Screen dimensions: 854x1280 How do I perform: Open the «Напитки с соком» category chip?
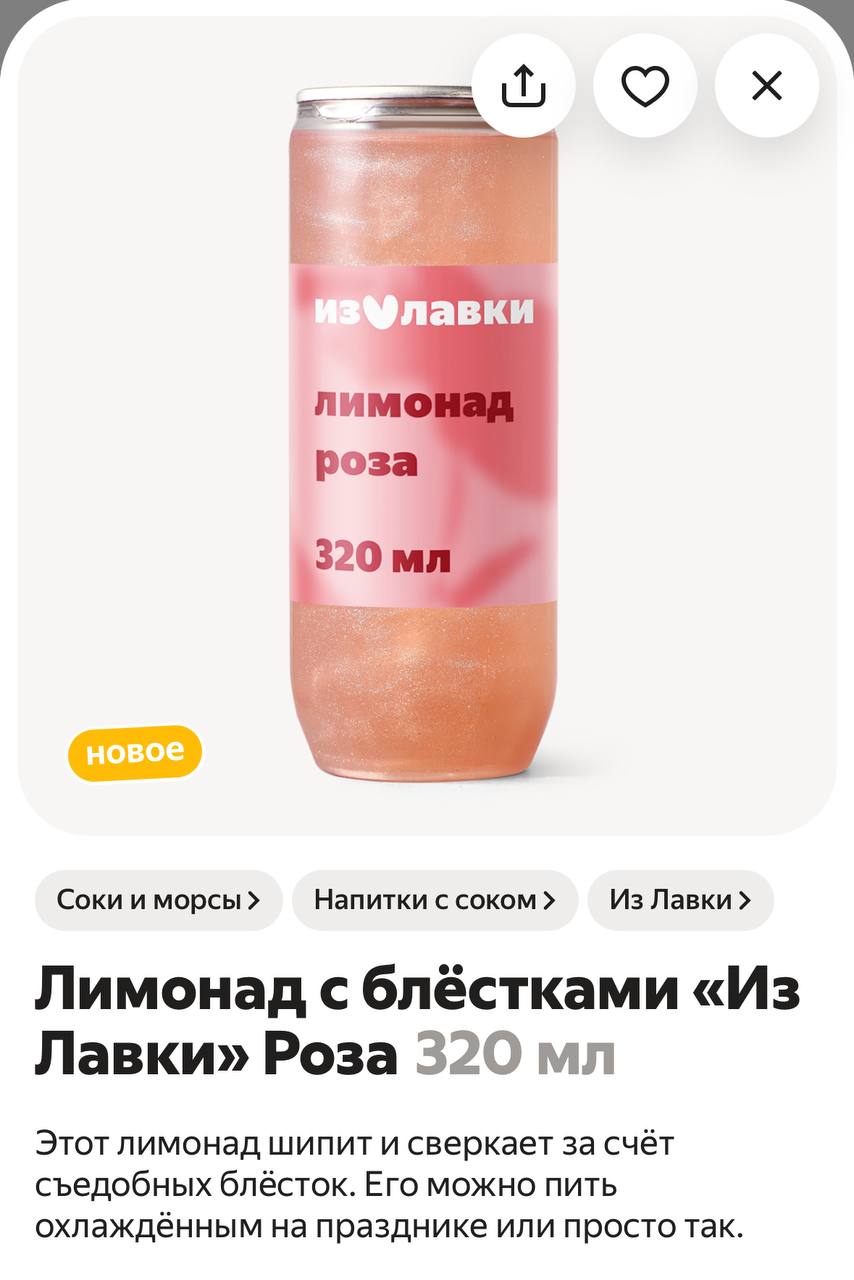click(x=434, y=900)
